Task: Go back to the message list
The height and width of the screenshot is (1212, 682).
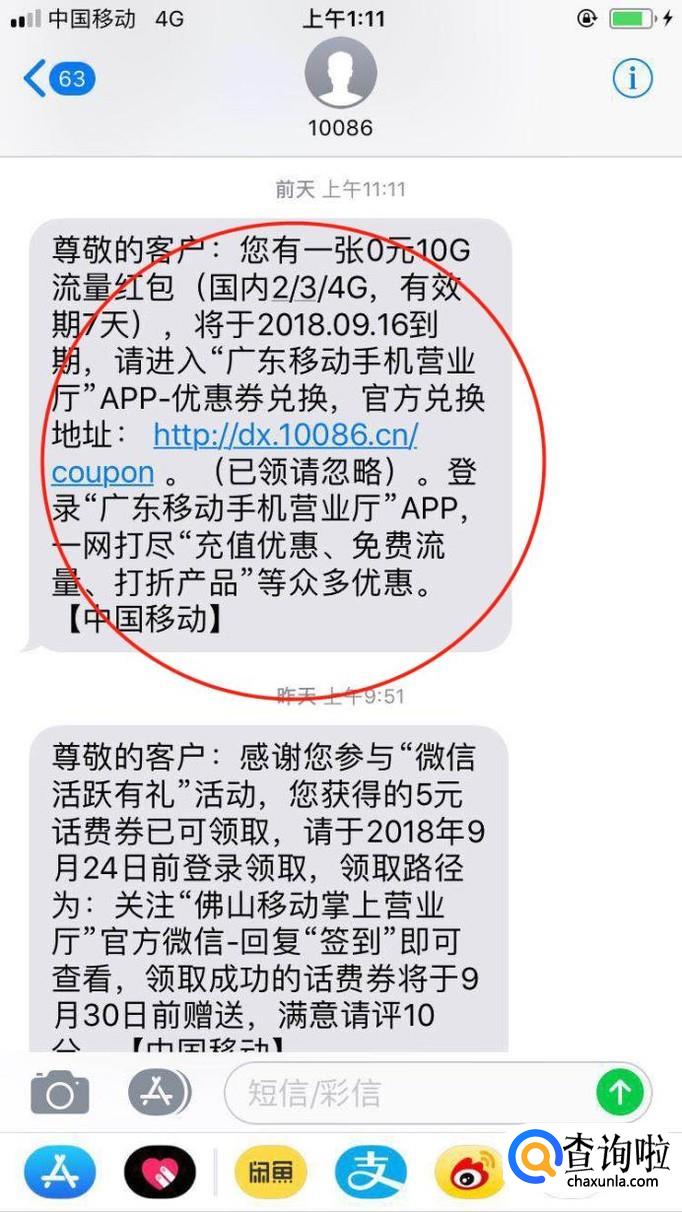Action: (x=59, y=78)
